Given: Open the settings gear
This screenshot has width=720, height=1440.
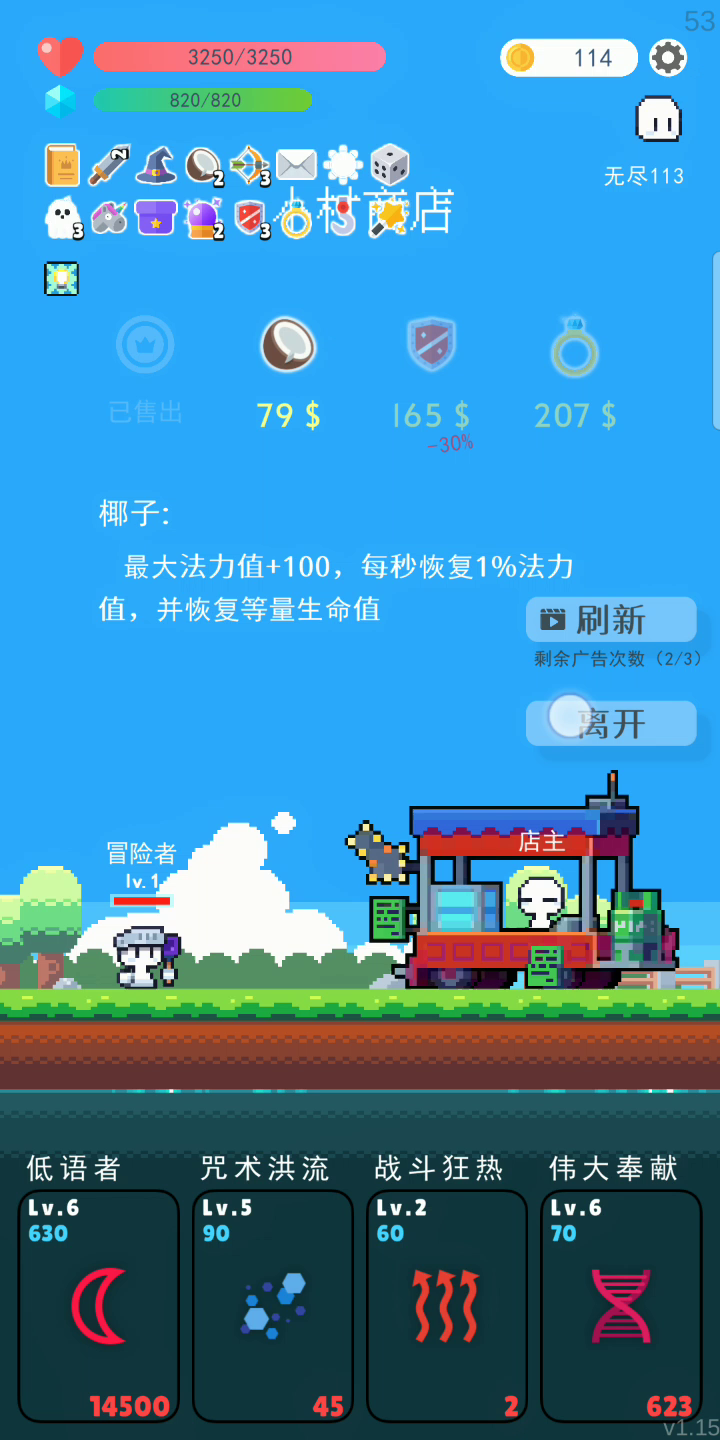Looking at the screenshot, I should [668, 57].
